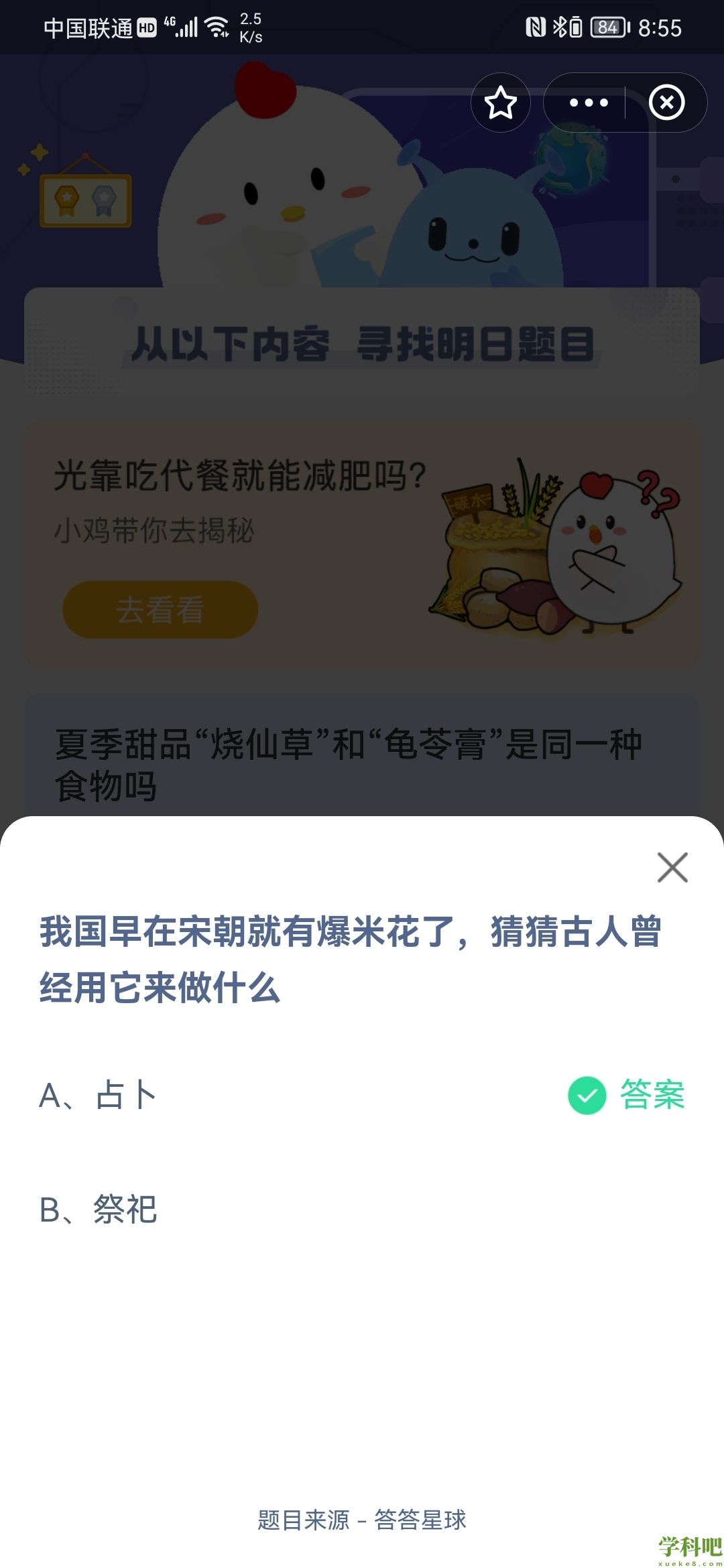Open the 烧仙草和龟苓膏 question card
Image resolution: width=724 pixels, height=1568 pixels.
[x=349, y=764]
